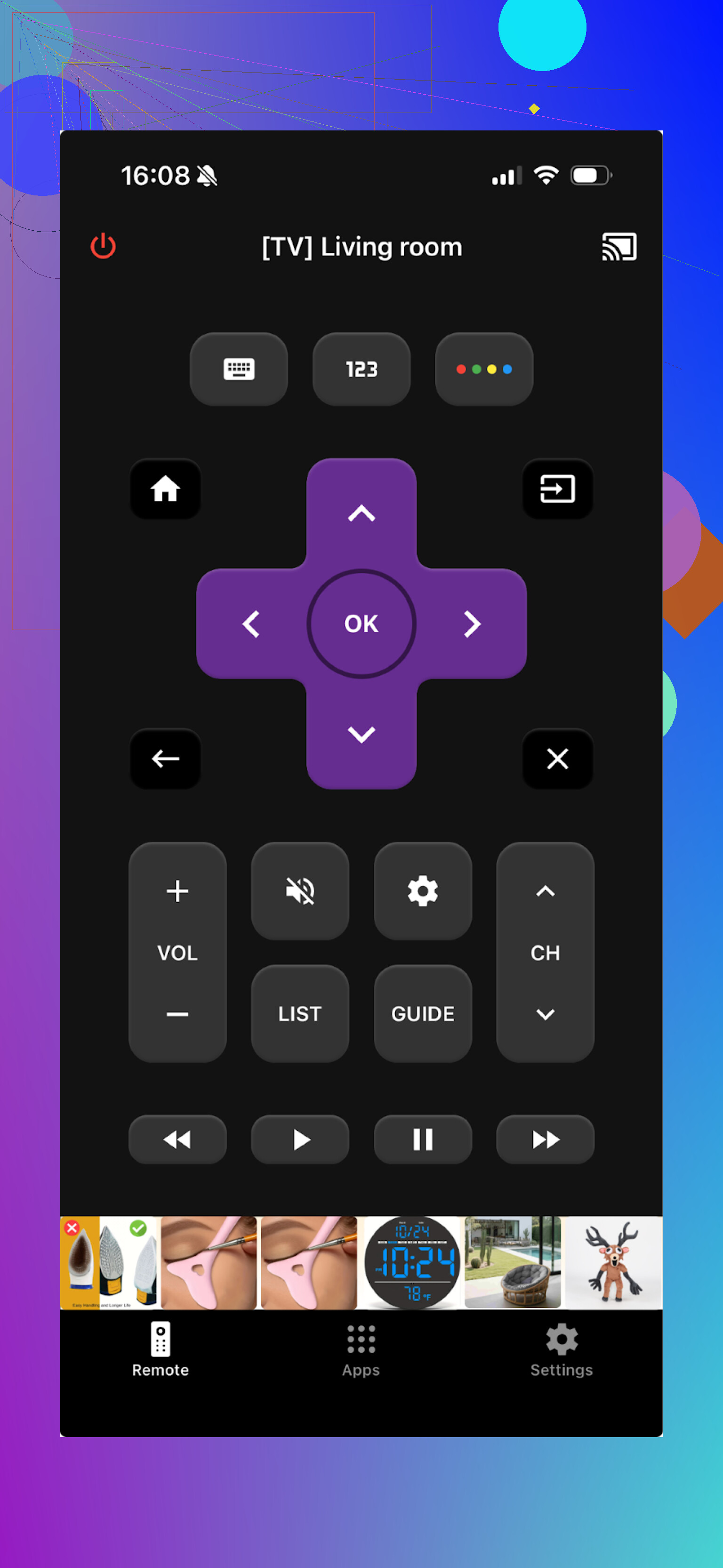Open the channel LIST
Viewport: 723px width, 1568px height.
coord(300,1013)
